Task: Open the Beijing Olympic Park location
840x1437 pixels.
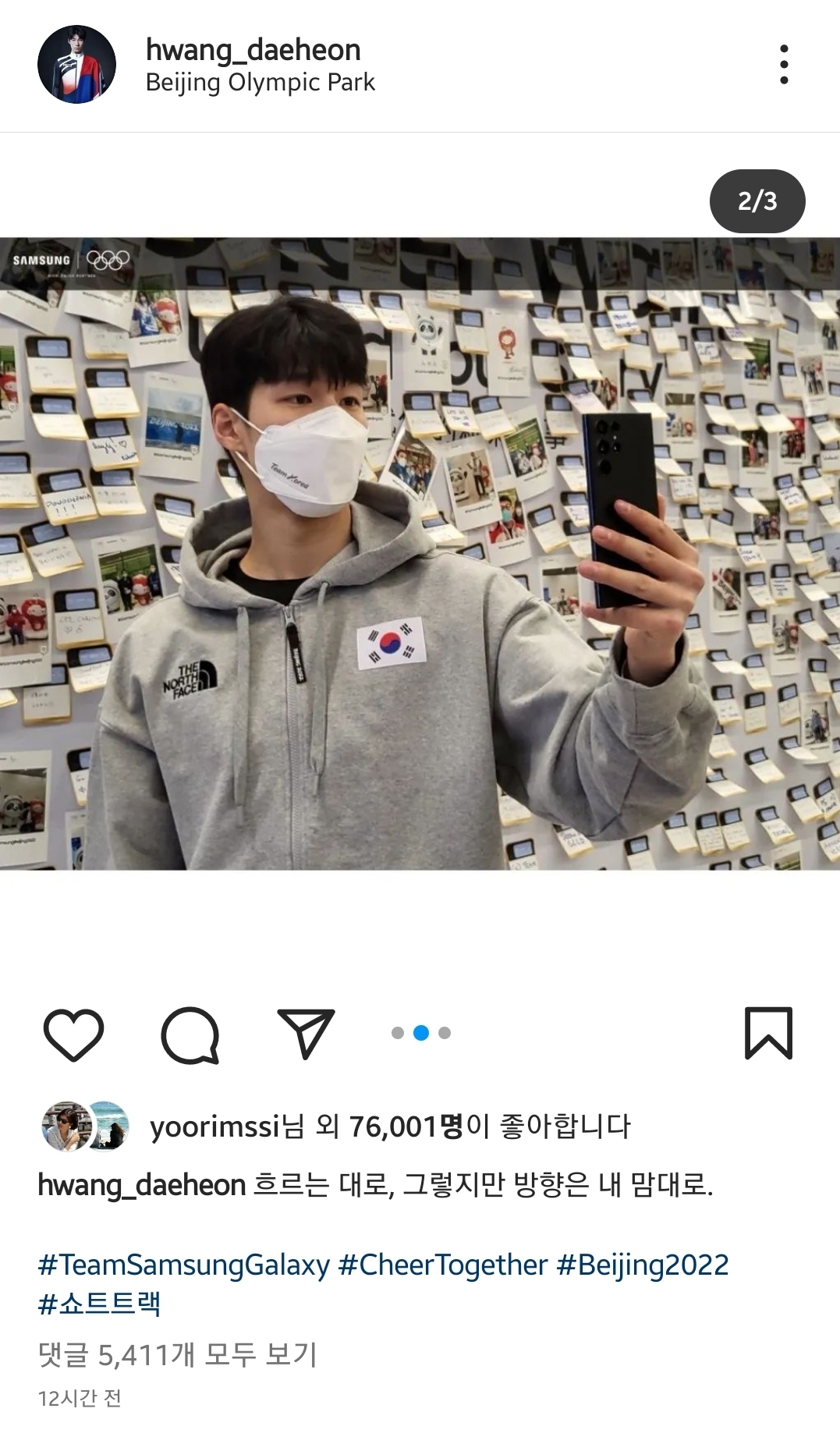Action: click(x=260, y=83)
